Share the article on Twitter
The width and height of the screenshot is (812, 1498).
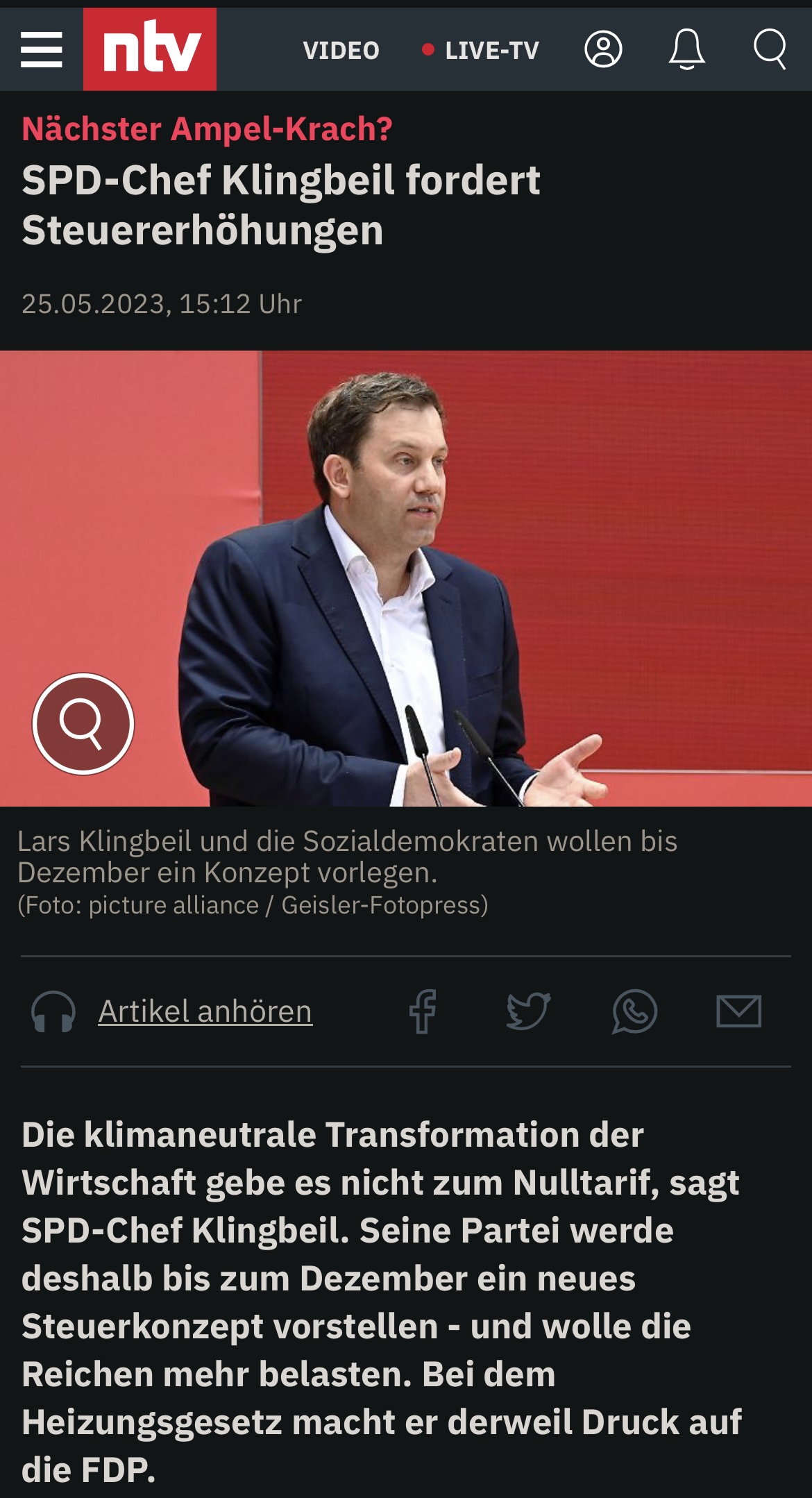(x=528, y=1011)
